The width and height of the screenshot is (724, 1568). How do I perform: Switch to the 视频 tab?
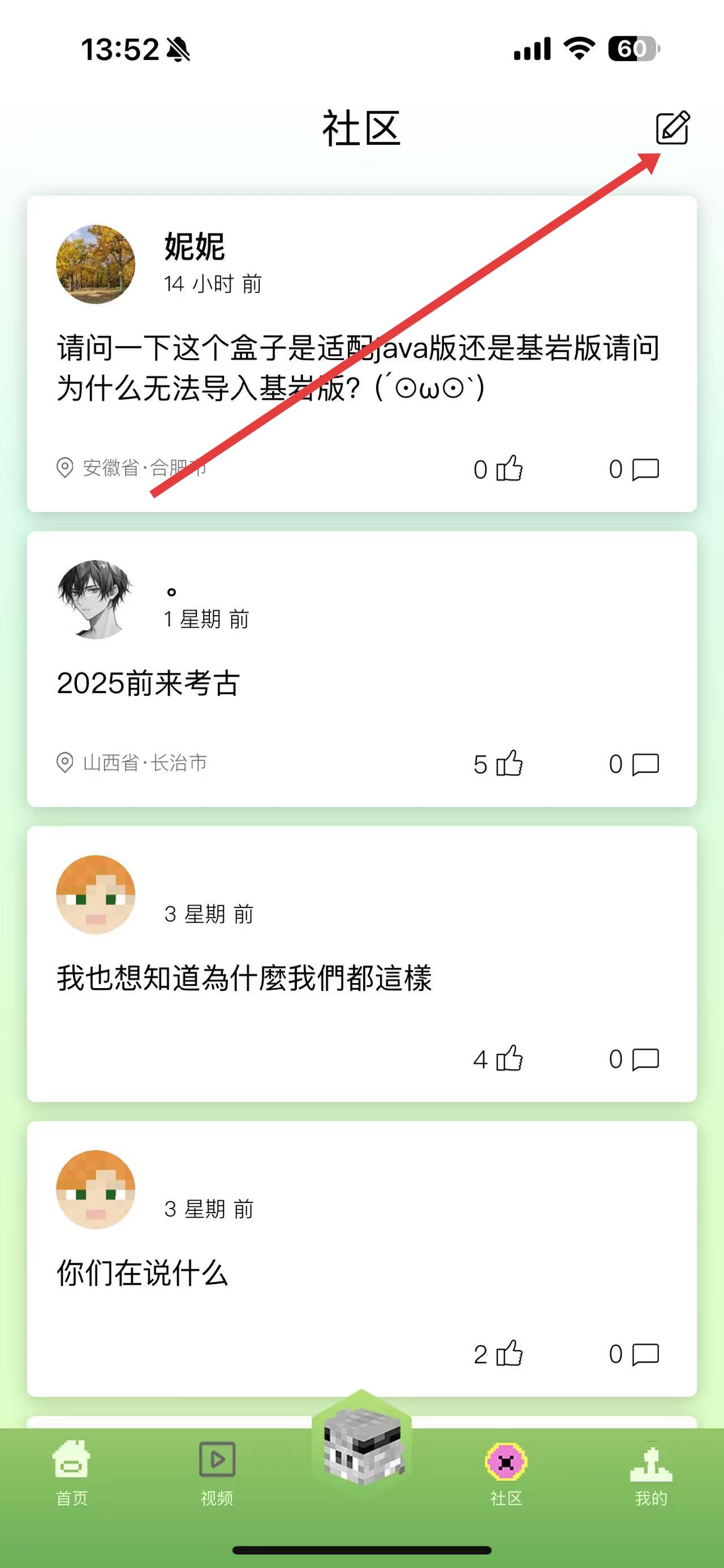pyautogui.click(x=217, y=1472)
